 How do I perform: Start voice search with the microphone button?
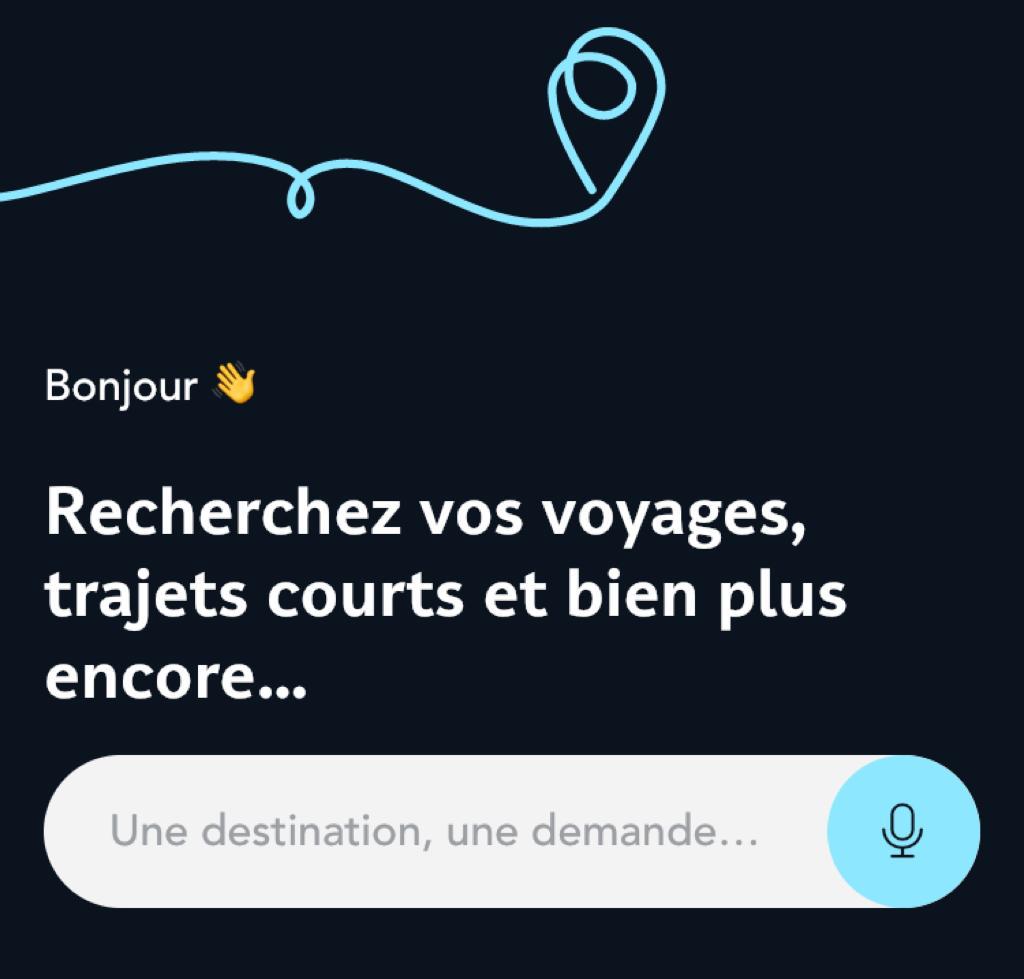[902, 832]
